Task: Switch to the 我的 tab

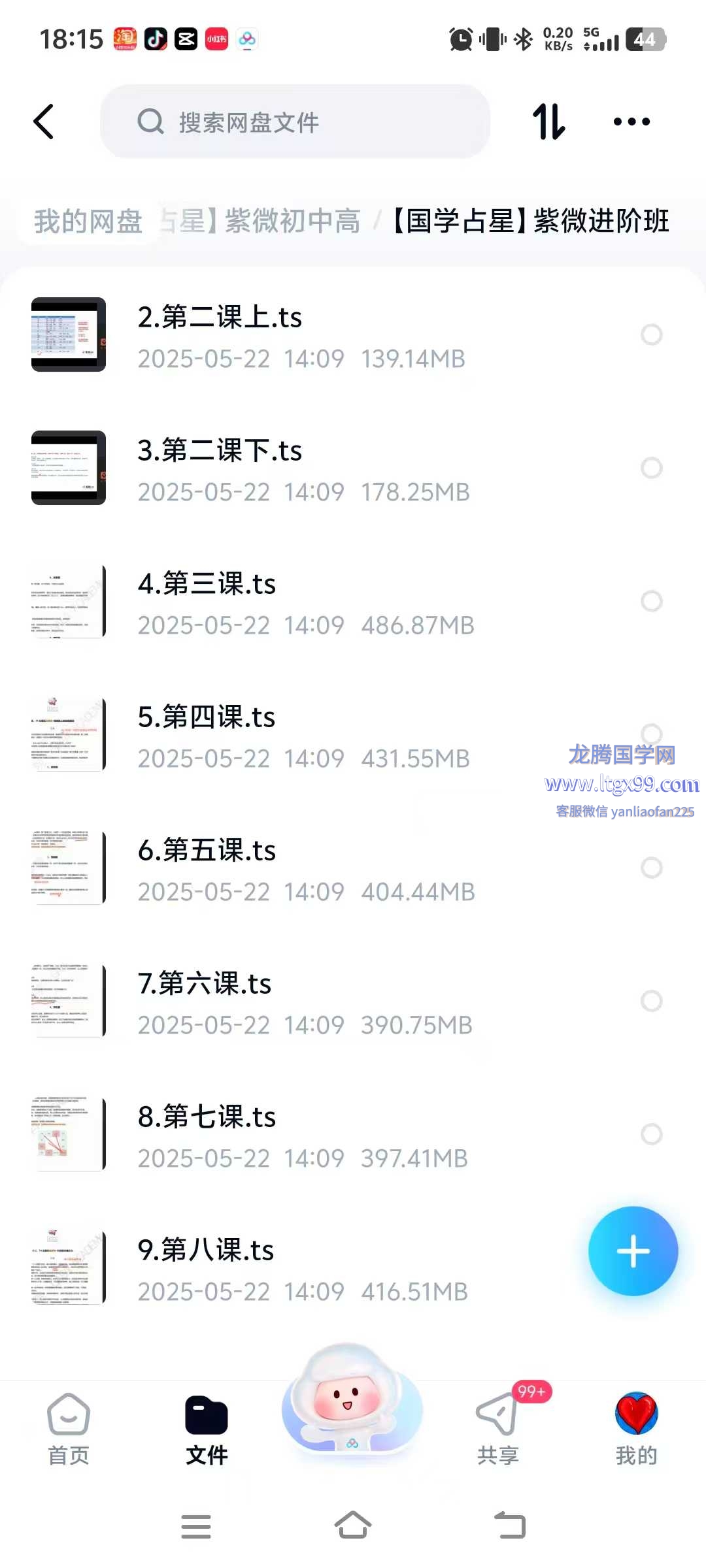Action: pyautogui.click(x=636, y=1429)
